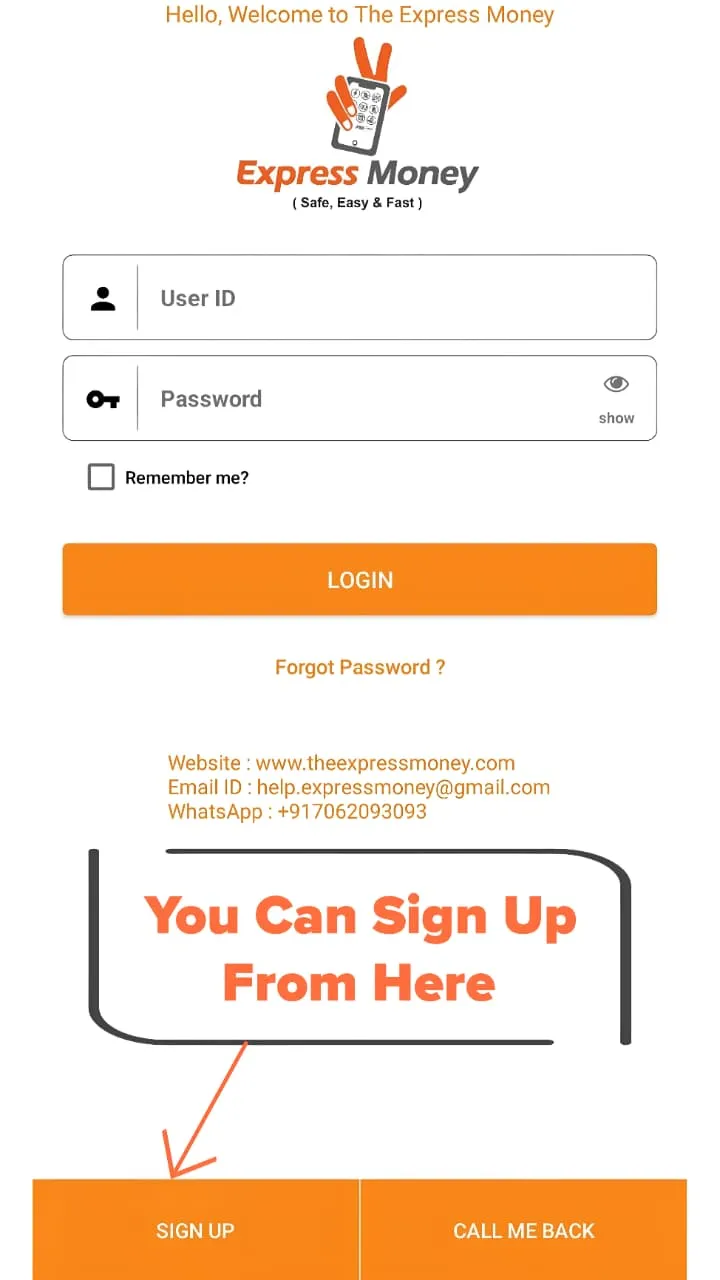Tap the Password field
Screen dimensions: 720x1280
(370, 399)
